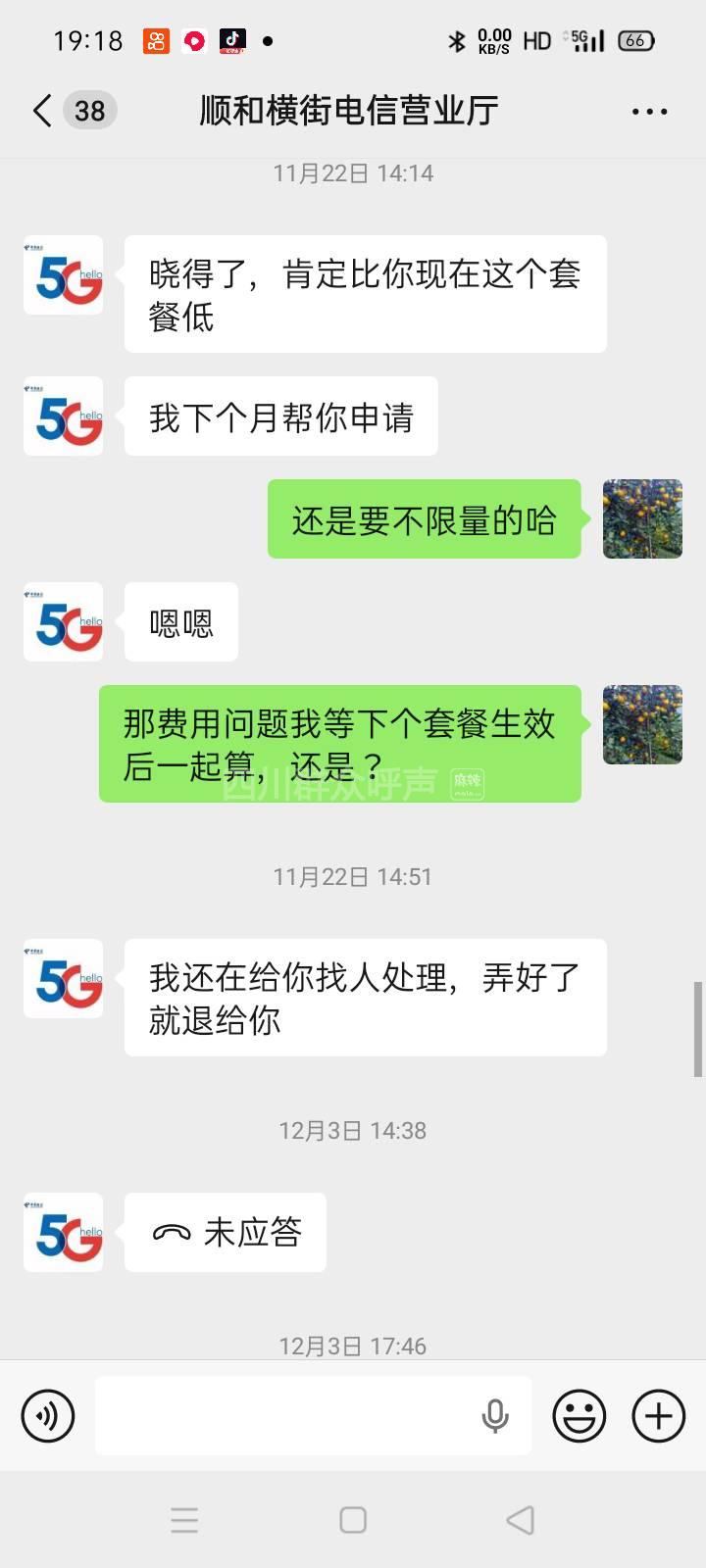706x1568 pixels.
Task: Tap the 未应答 missed call message
Action: coord(226,1233)
